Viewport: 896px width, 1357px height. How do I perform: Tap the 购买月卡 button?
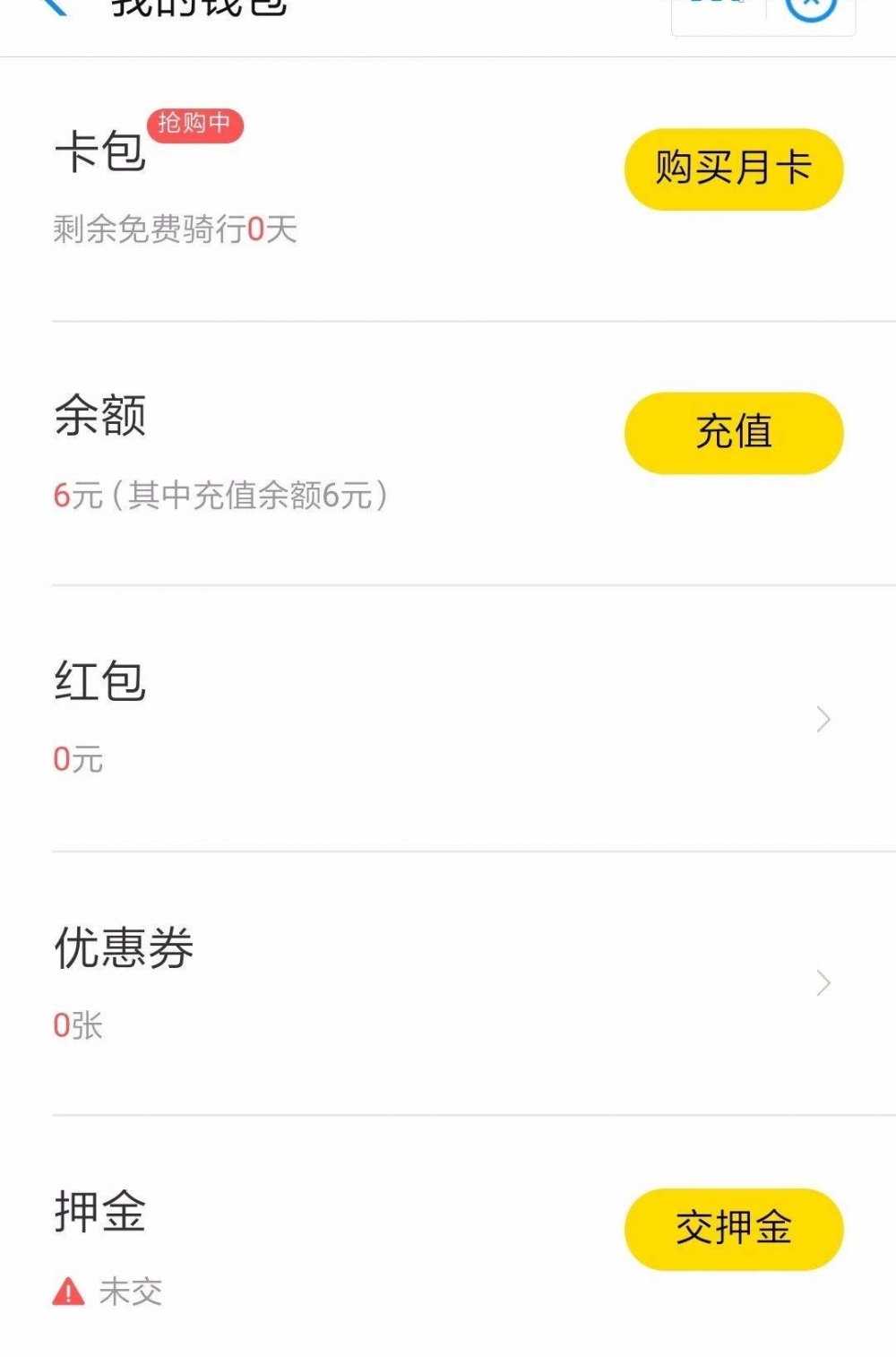point(733,169)
